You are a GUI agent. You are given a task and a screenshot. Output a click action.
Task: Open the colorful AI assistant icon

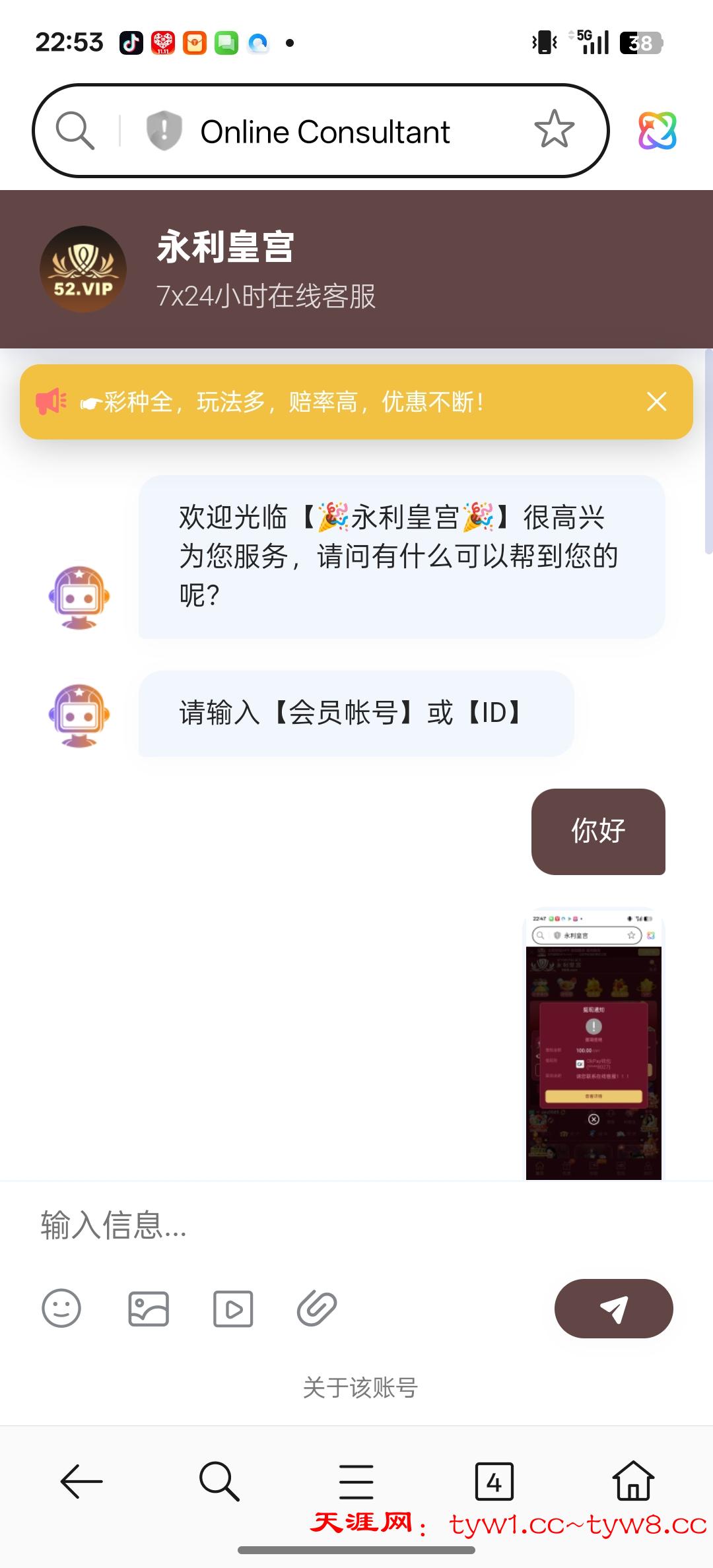pos(657,131)
